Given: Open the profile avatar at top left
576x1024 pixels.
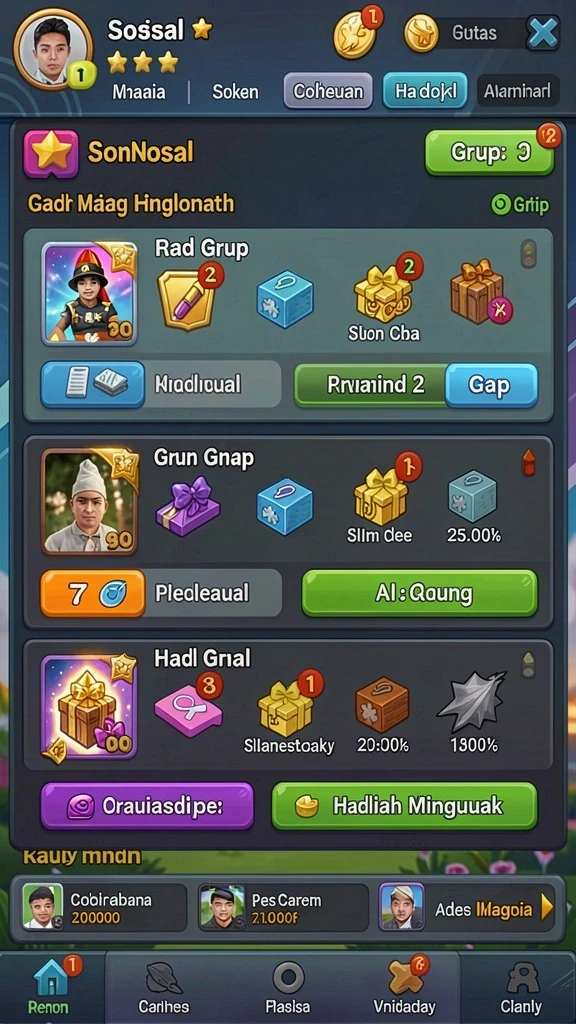Looking at the screenshot, I should (x=52, y=49).
